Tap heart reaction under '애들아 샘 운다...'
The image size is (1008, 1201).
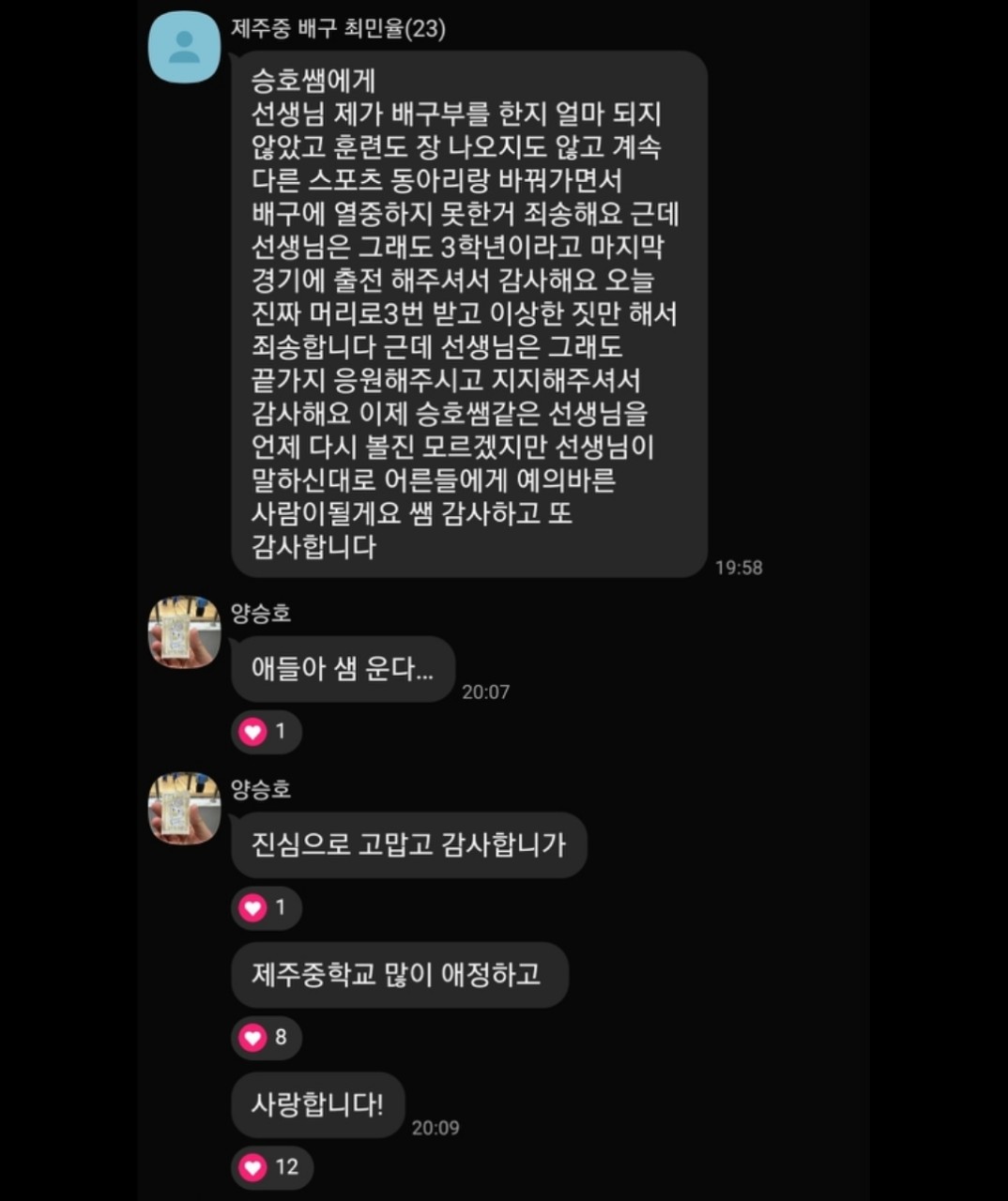[266, 731]
